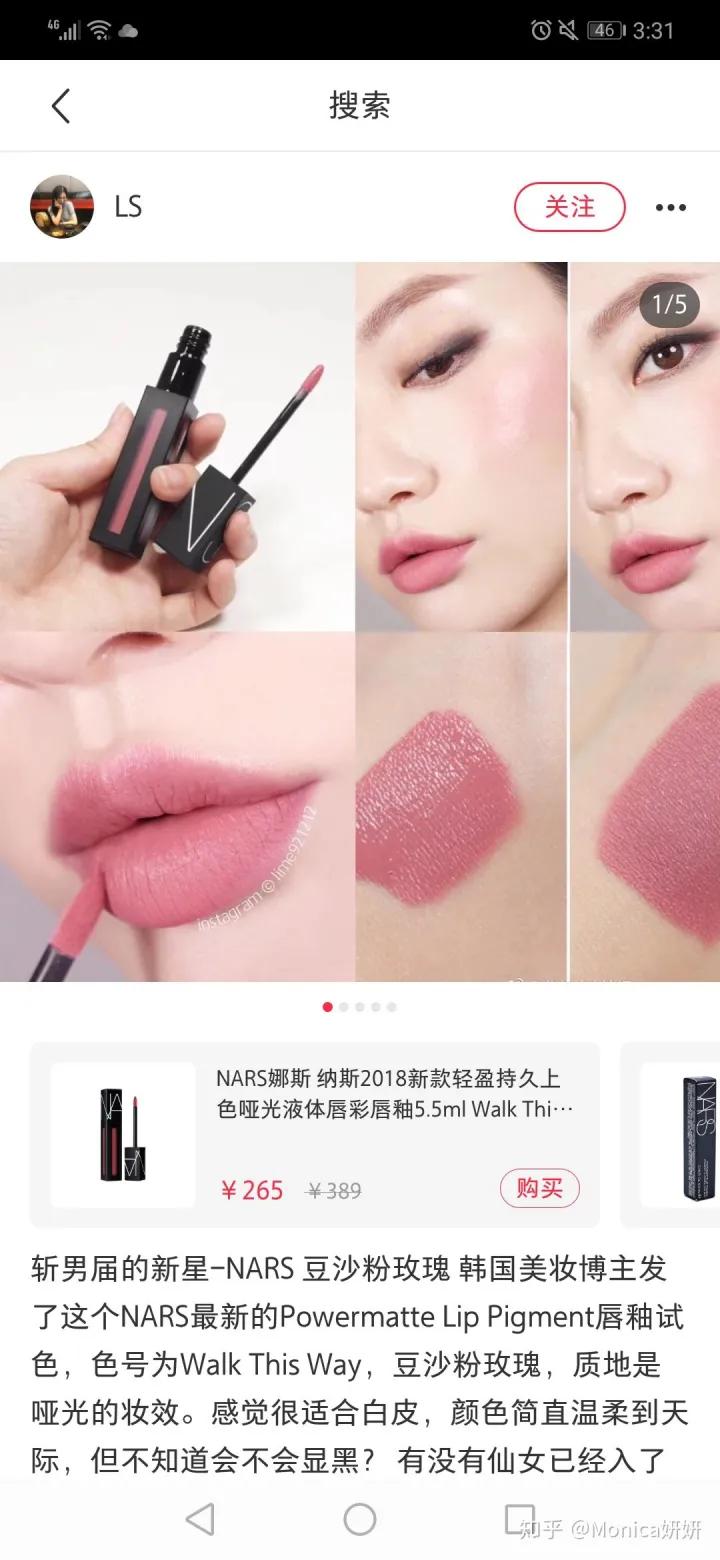Tap the cloud icon in the status bar
Screen dimensions: 720x1560
[127, 30]
